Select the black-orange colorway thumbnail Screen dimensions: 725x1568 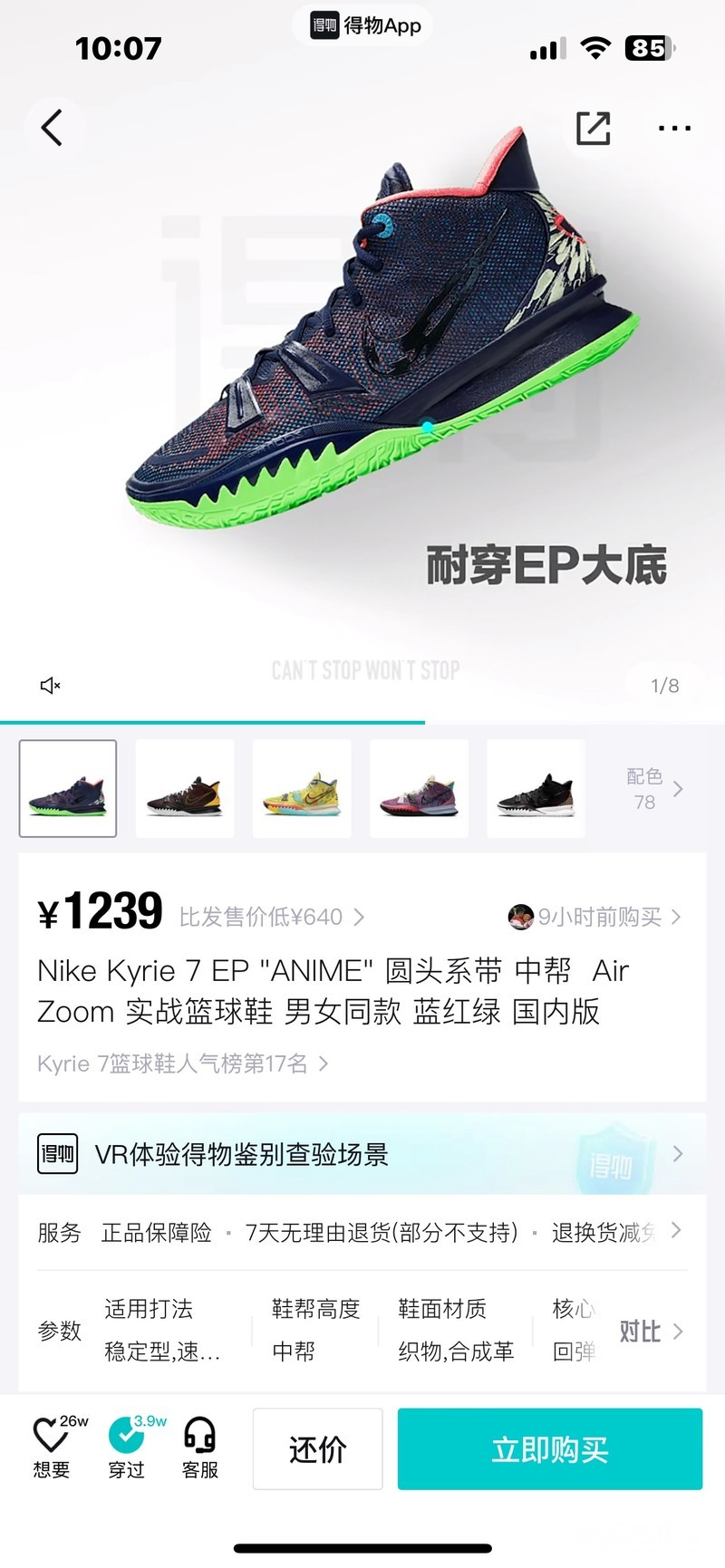185,789
